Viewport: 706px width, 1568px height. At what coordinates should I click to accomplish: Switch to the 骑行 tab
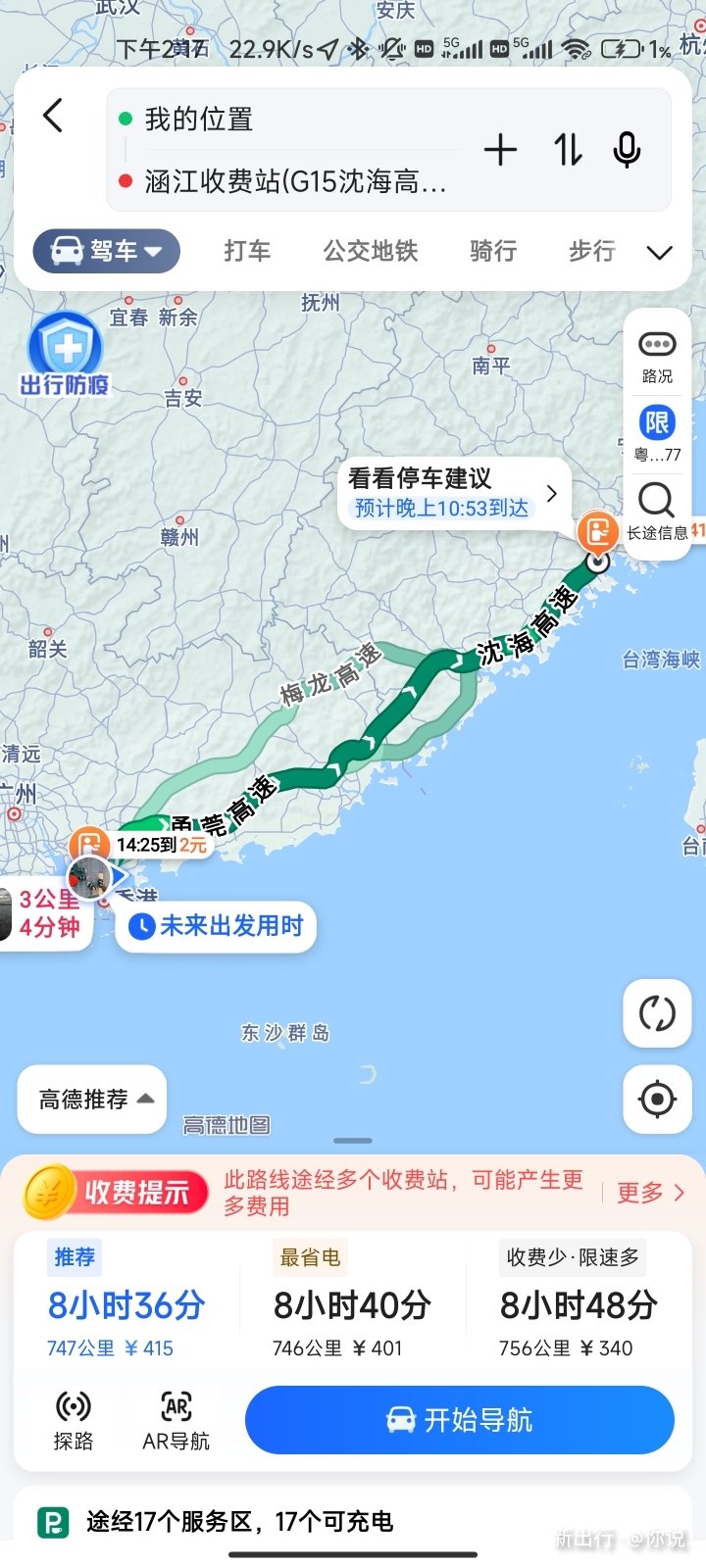pos(493,251)
